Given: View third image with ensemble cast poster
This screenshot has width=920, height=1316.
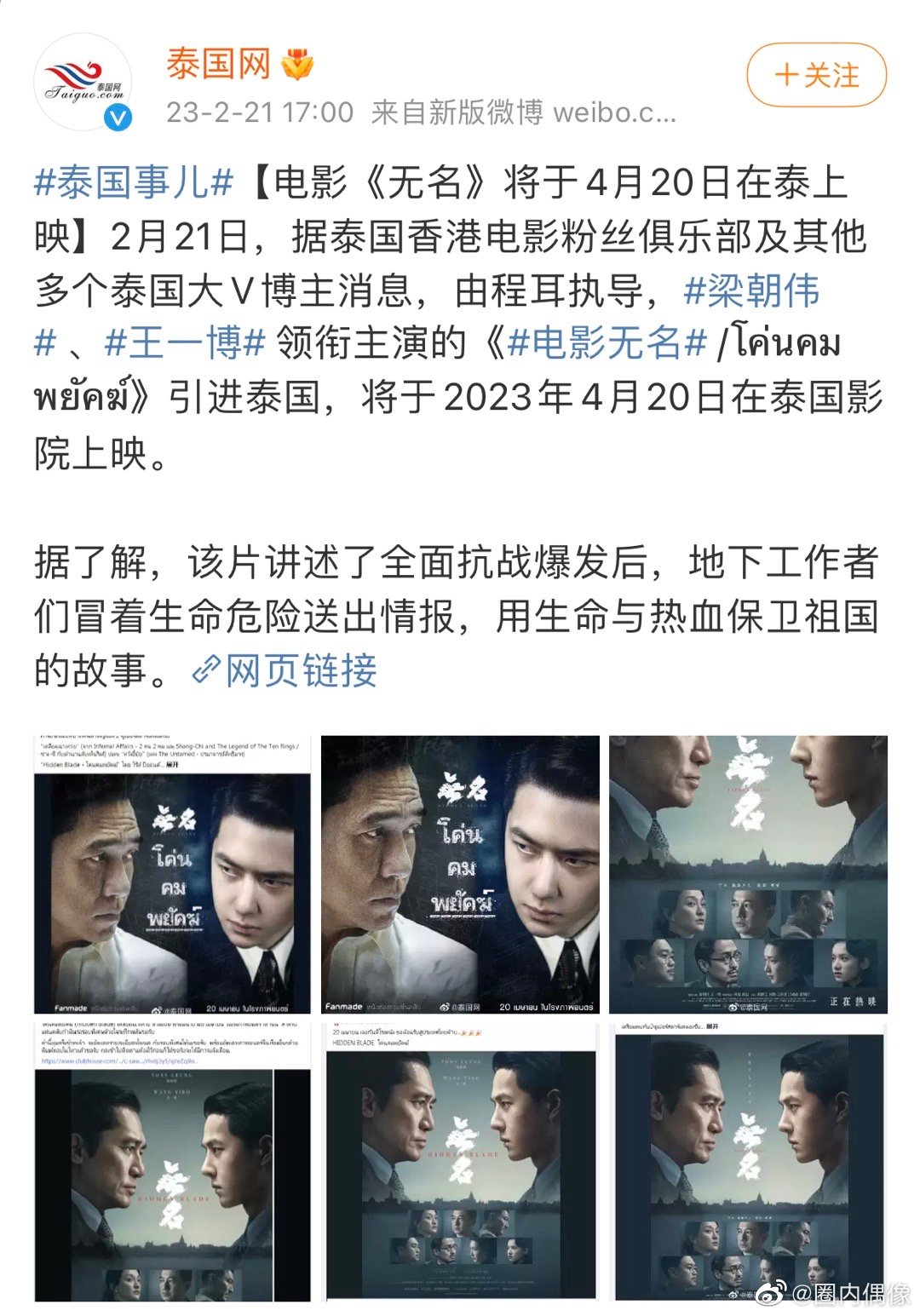Looking at the screenshot, I should (x=748, y=874).
